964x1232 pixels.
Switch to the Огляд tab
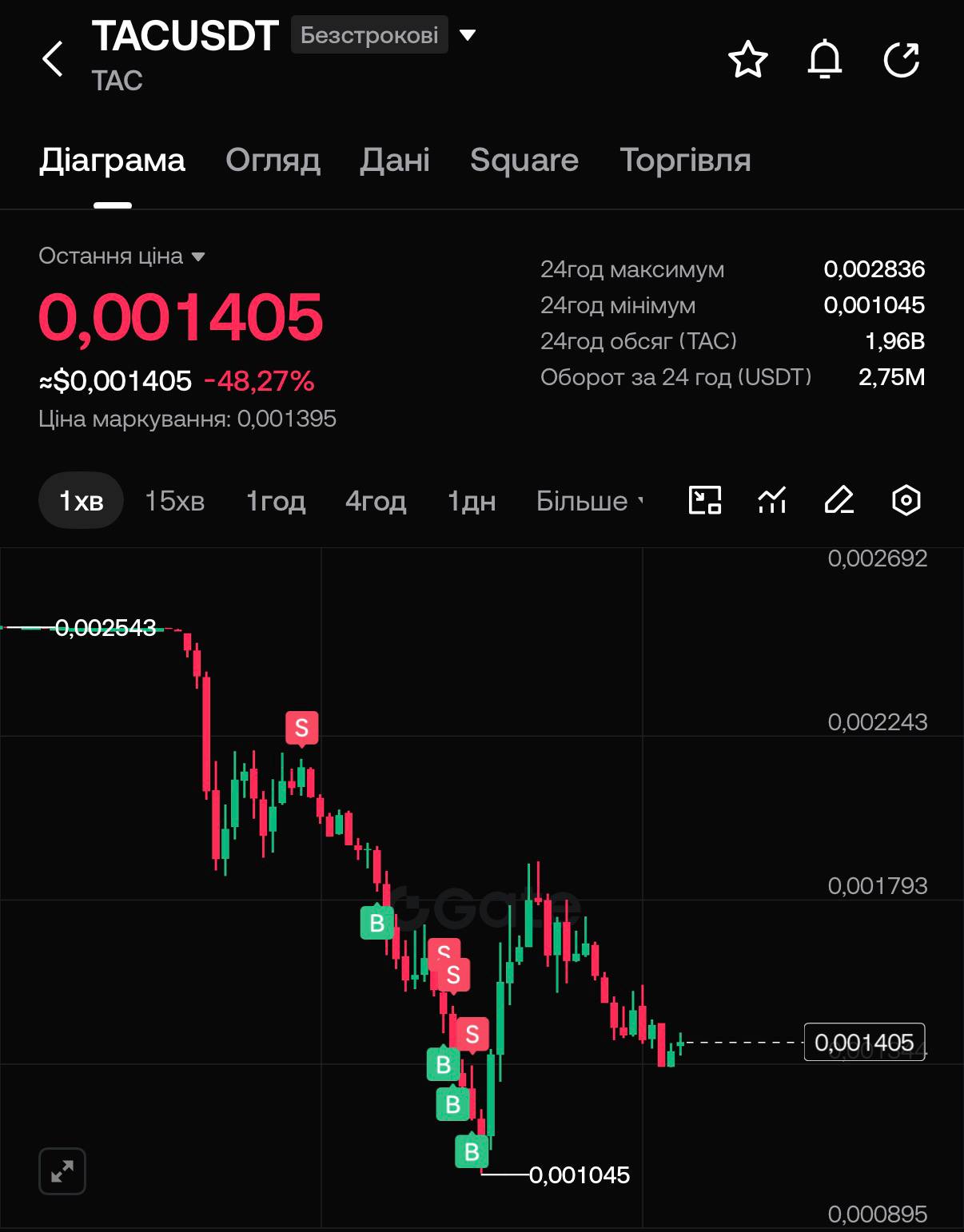273,160
